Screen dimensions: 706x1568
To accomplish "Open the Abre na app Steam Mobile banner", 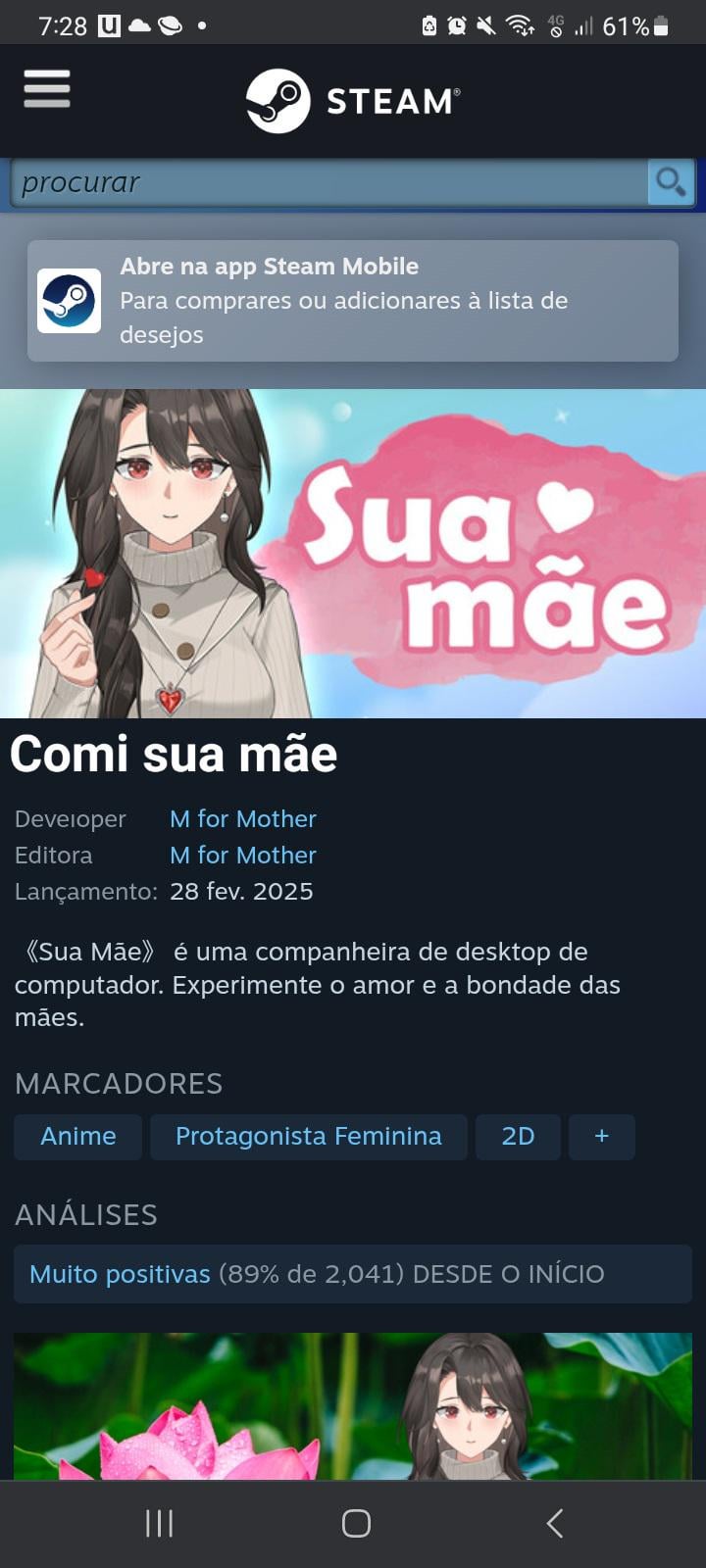I will [x=353, y=301].
